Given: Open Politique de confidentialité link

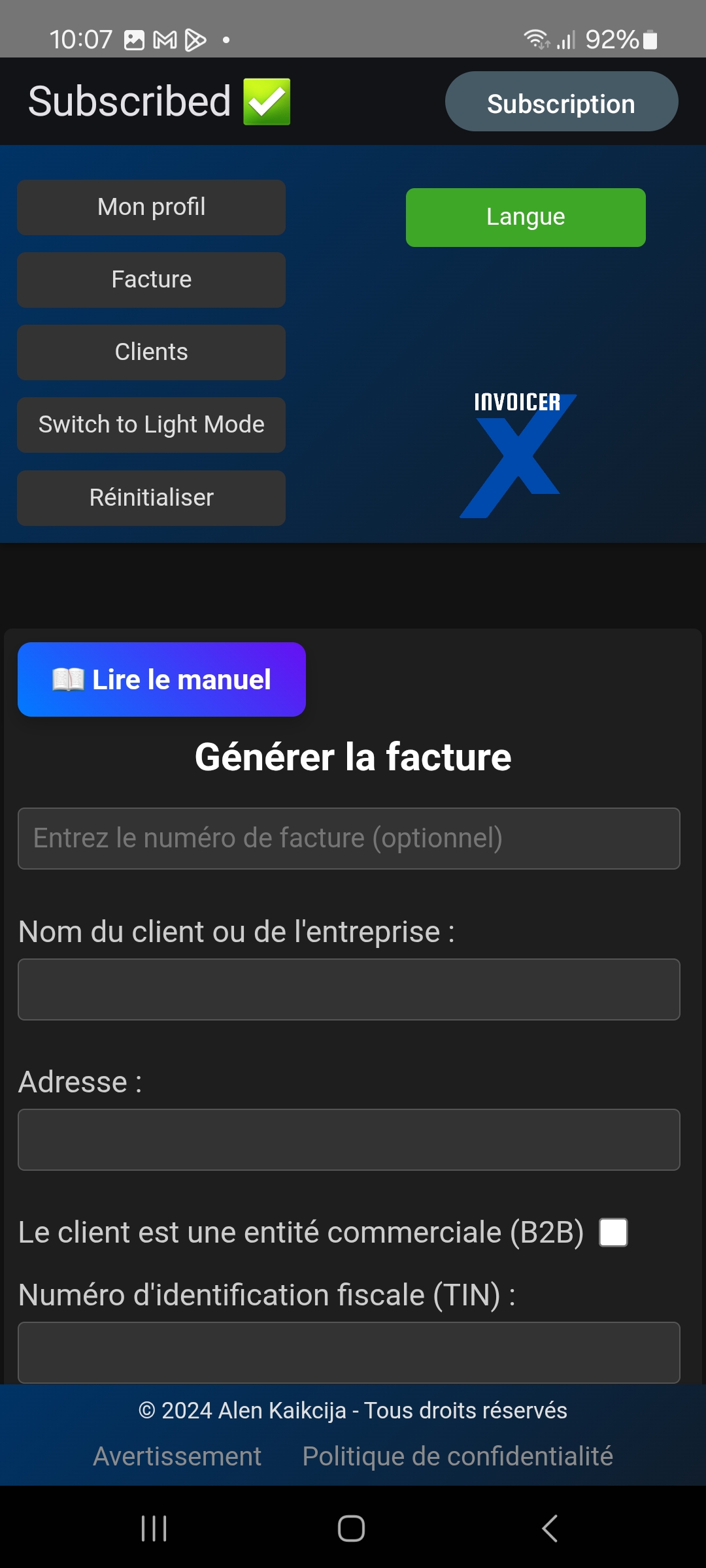Looking at the screenshot, I should tap(458, 1456).
